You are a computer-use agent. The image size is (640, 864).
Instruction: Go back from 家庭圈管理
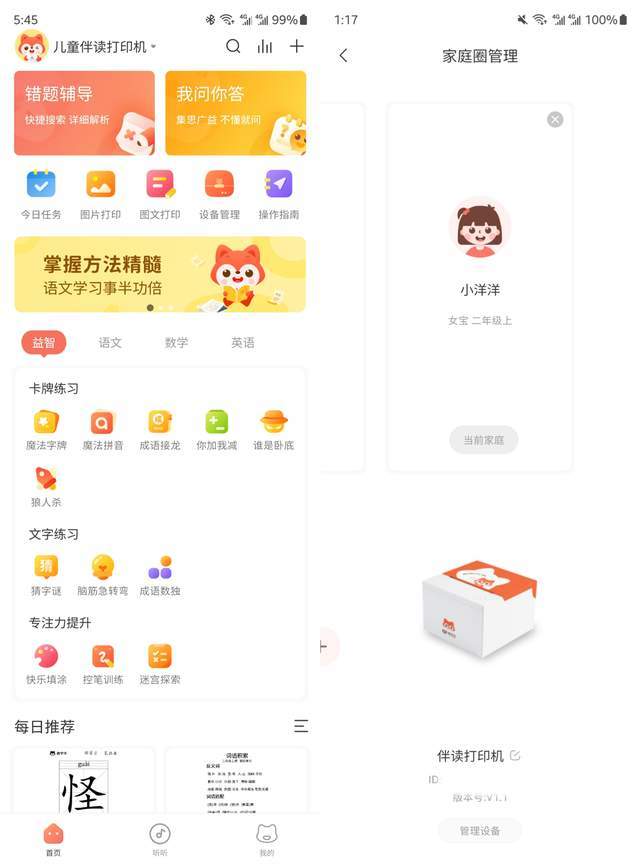coord(344,56)
